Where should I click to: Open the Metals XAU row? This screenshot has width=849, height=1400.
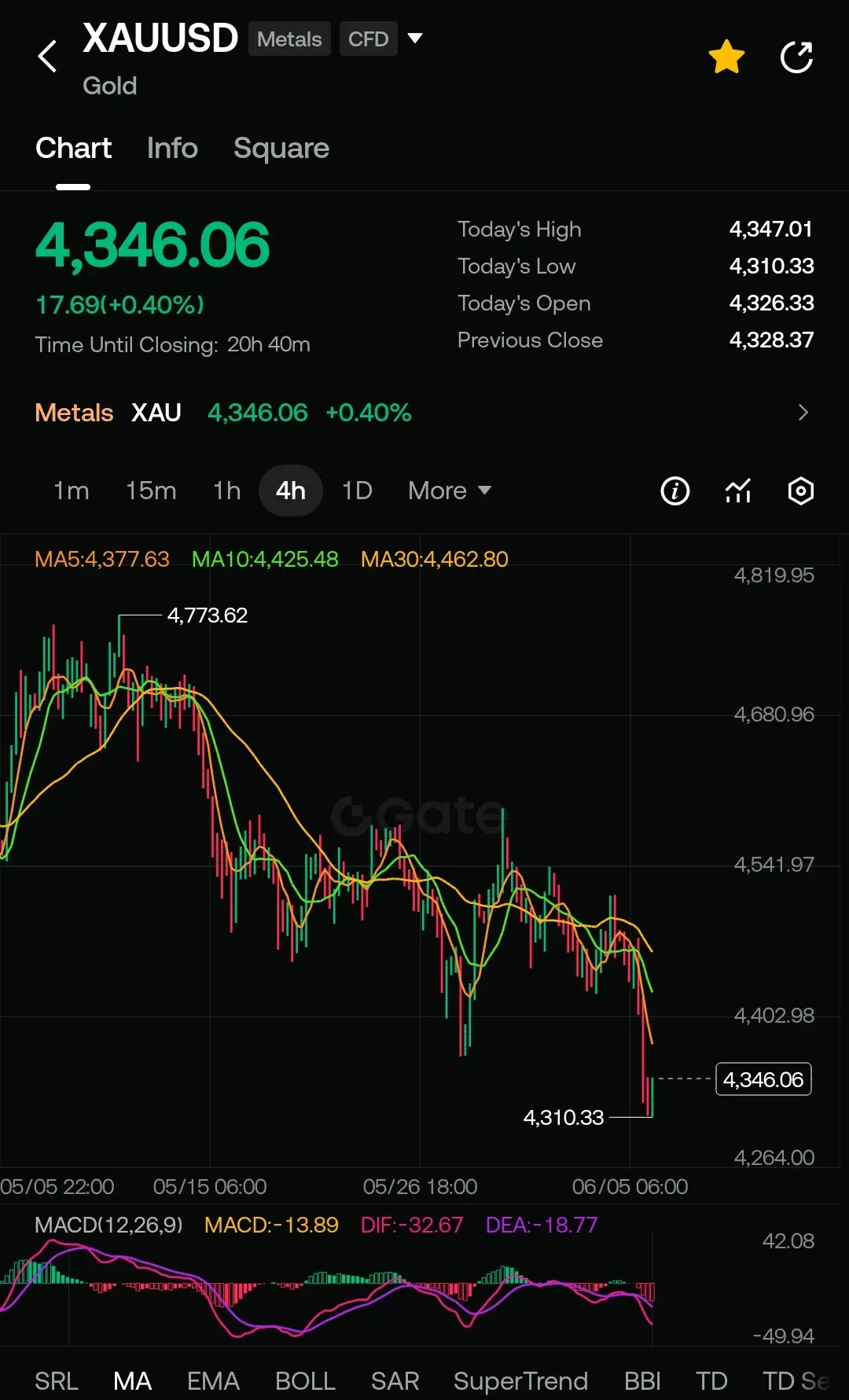pos(424,413)
